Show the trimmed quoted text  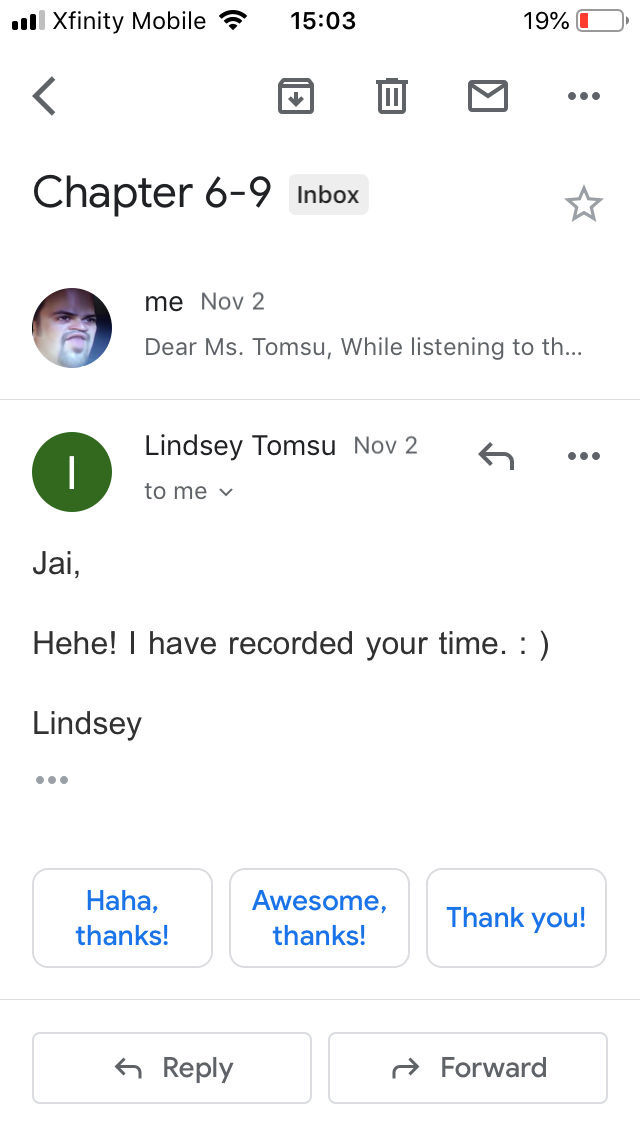click(x=51, y=780)
